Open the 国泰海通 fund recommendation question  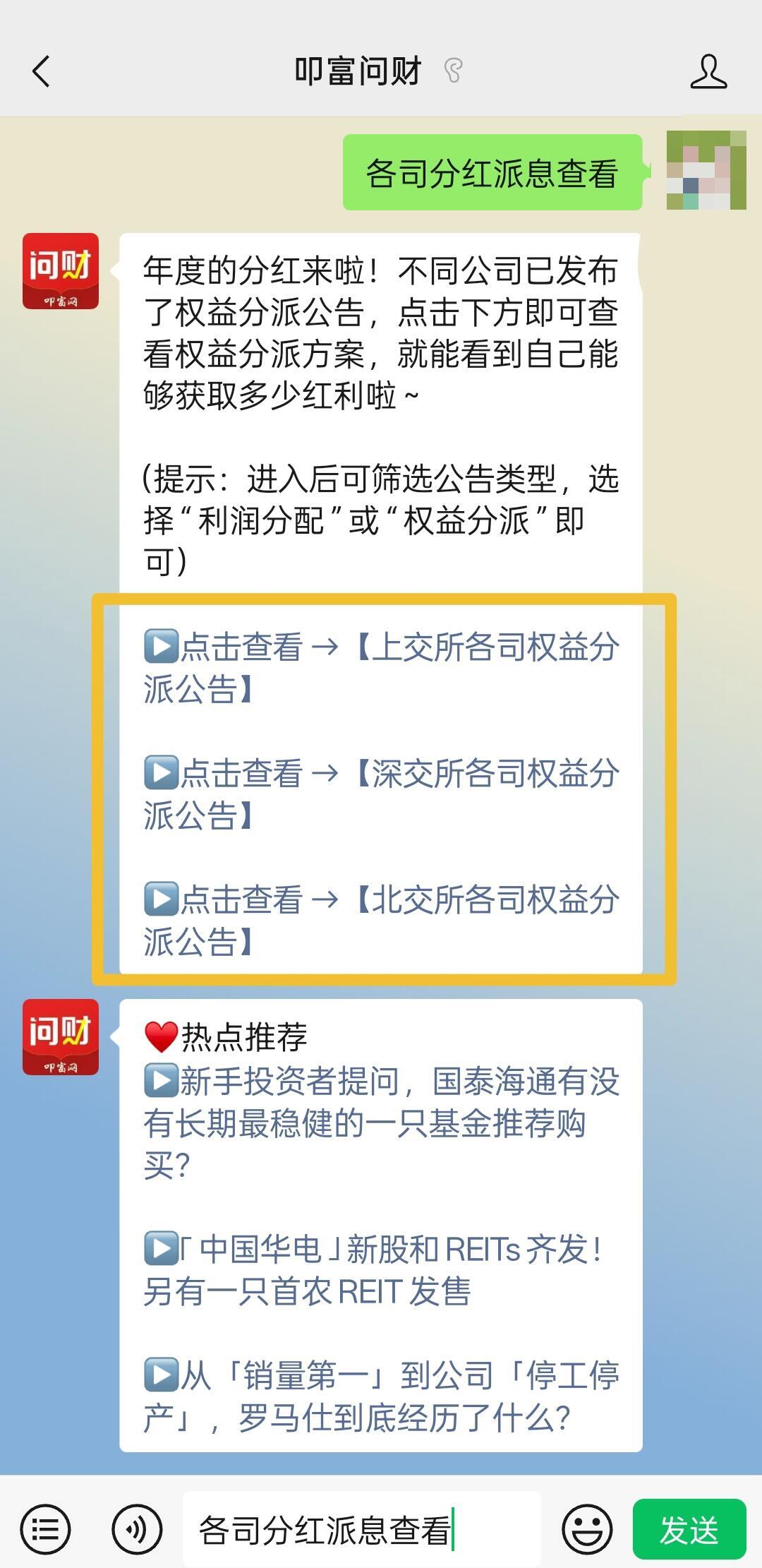coord(381,1123)
